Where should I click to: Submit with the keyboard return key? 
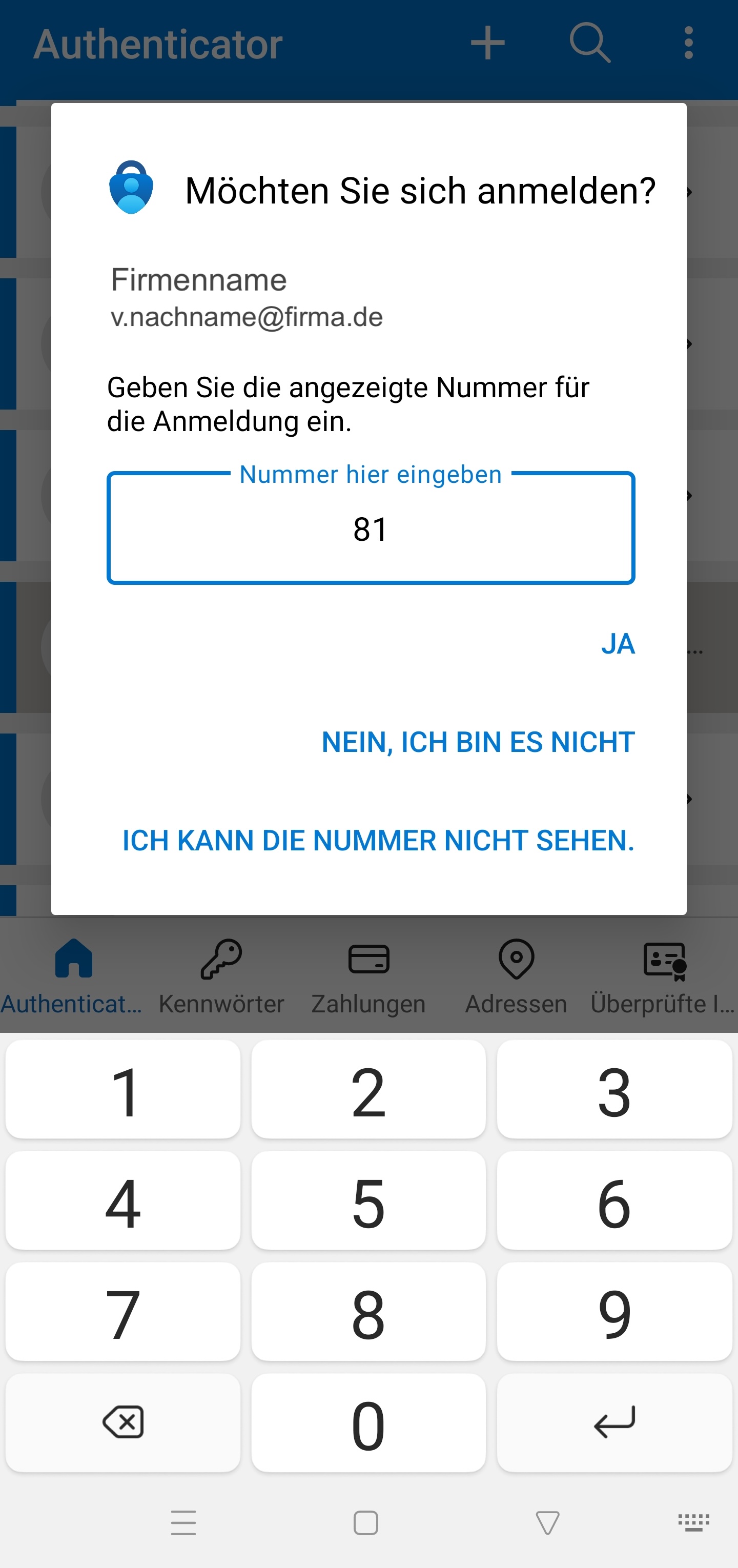[613, 1423]
